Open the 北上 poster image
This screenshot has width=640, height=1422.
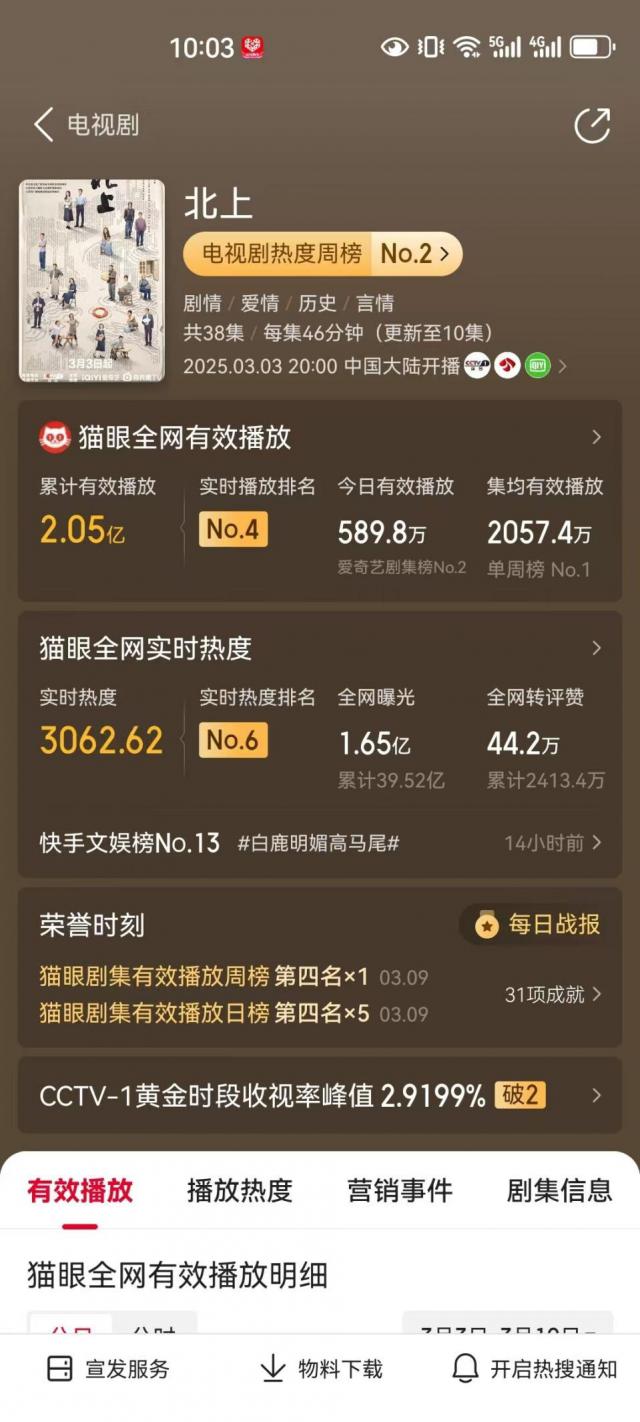tap(91, 280)
